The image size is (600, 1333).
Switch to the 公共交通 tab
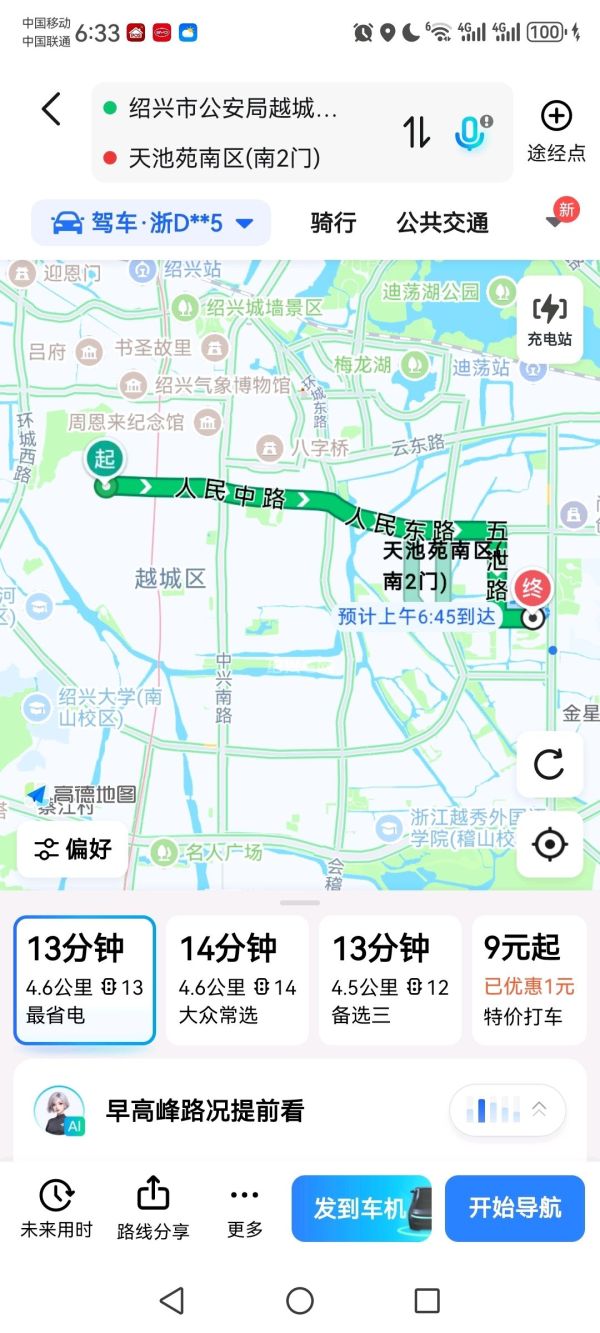coord(442,223)
